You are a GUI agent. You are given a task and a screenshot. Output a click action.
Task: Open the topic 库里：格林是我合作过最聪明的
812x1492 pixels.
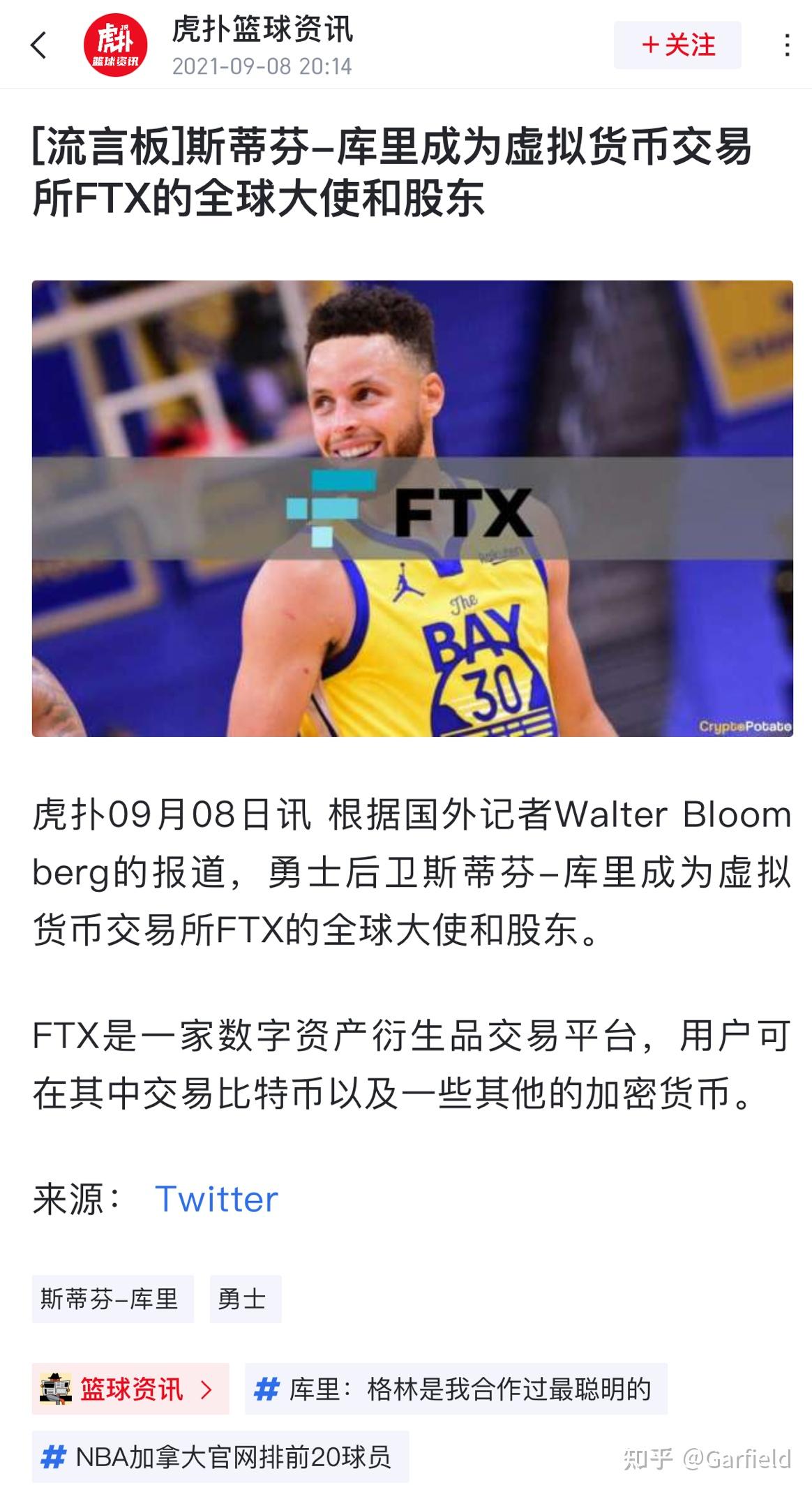click(x=456, y=1389)
